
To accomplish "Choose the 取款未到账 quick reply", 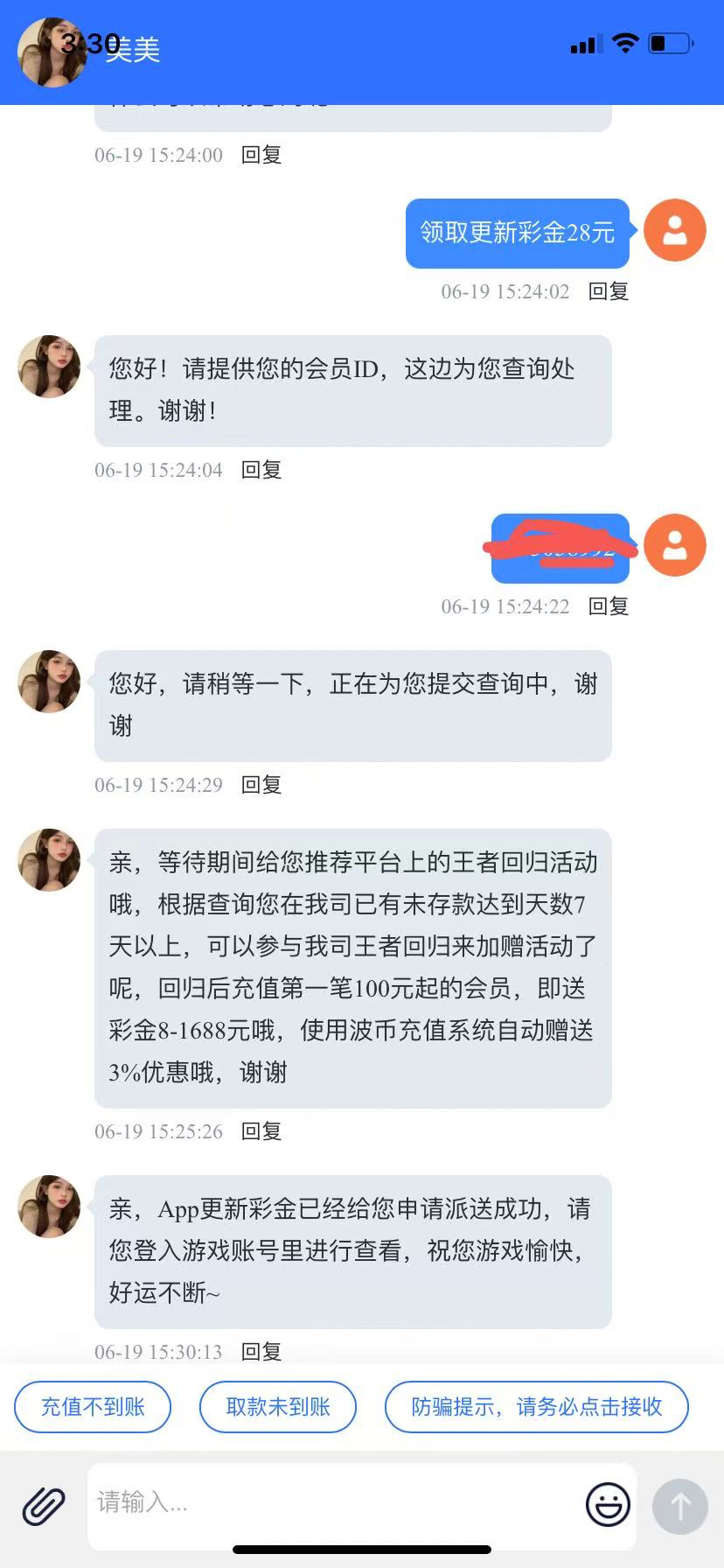I will [278, 1407].
